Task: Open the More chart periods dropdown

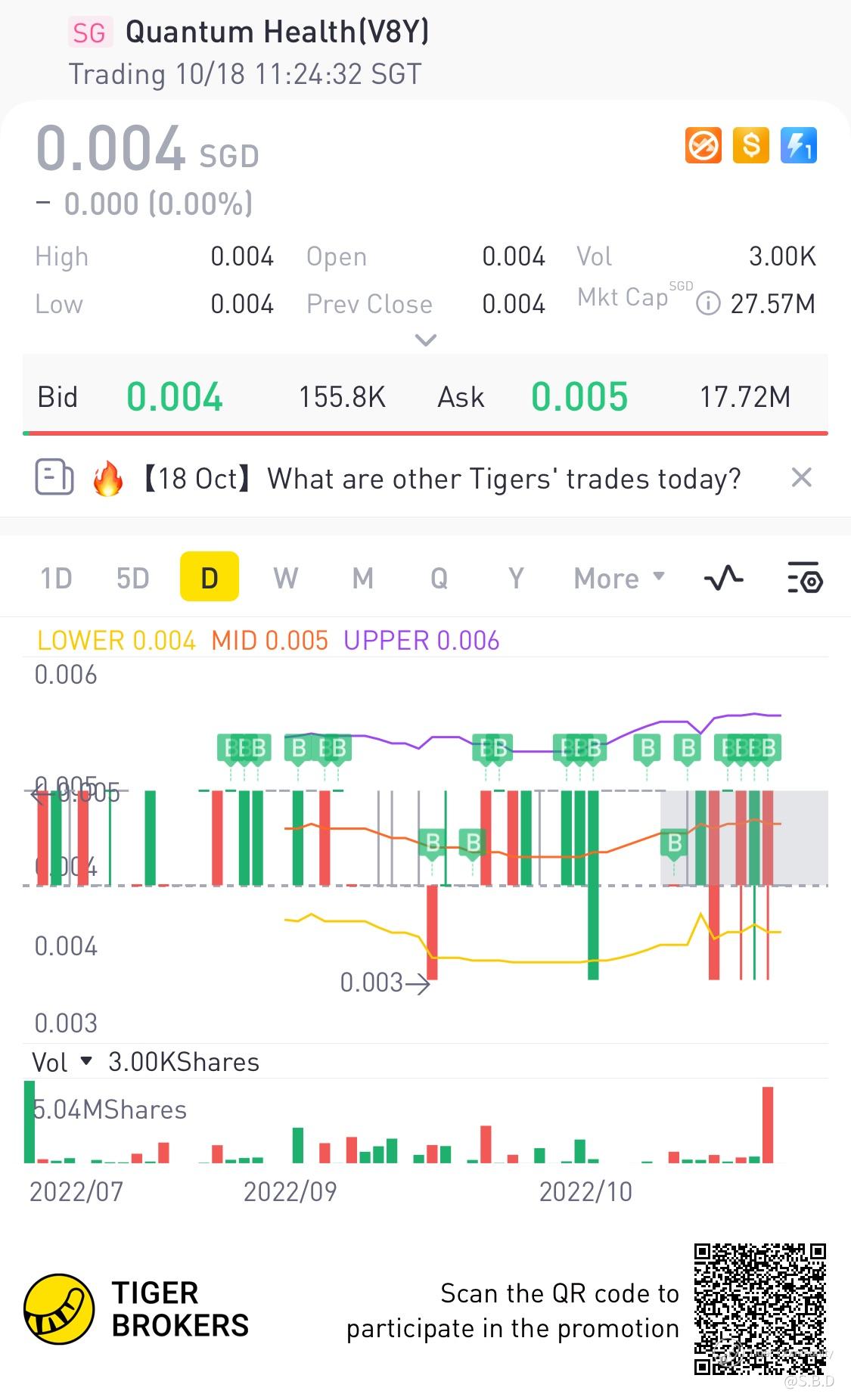Action: [x=619, y=579]
